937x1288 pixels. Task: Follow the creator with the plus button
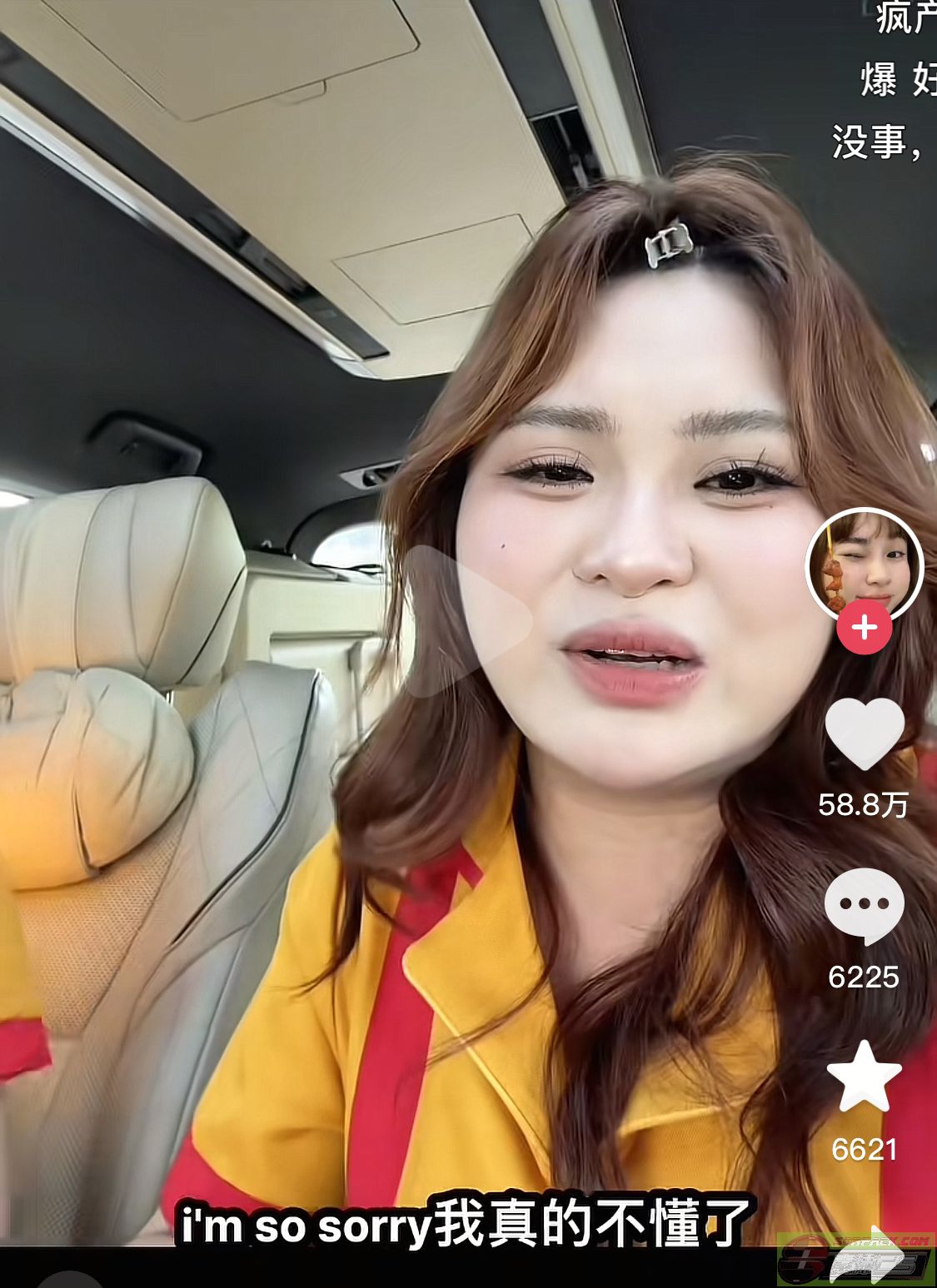point(864,627)
